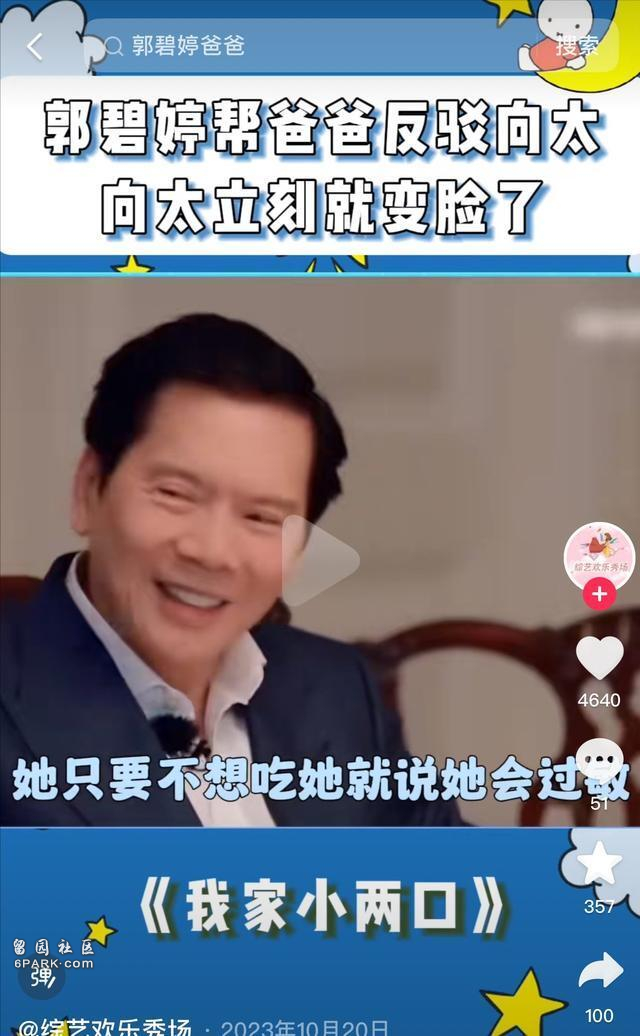Play the paused video

[320, 561]
